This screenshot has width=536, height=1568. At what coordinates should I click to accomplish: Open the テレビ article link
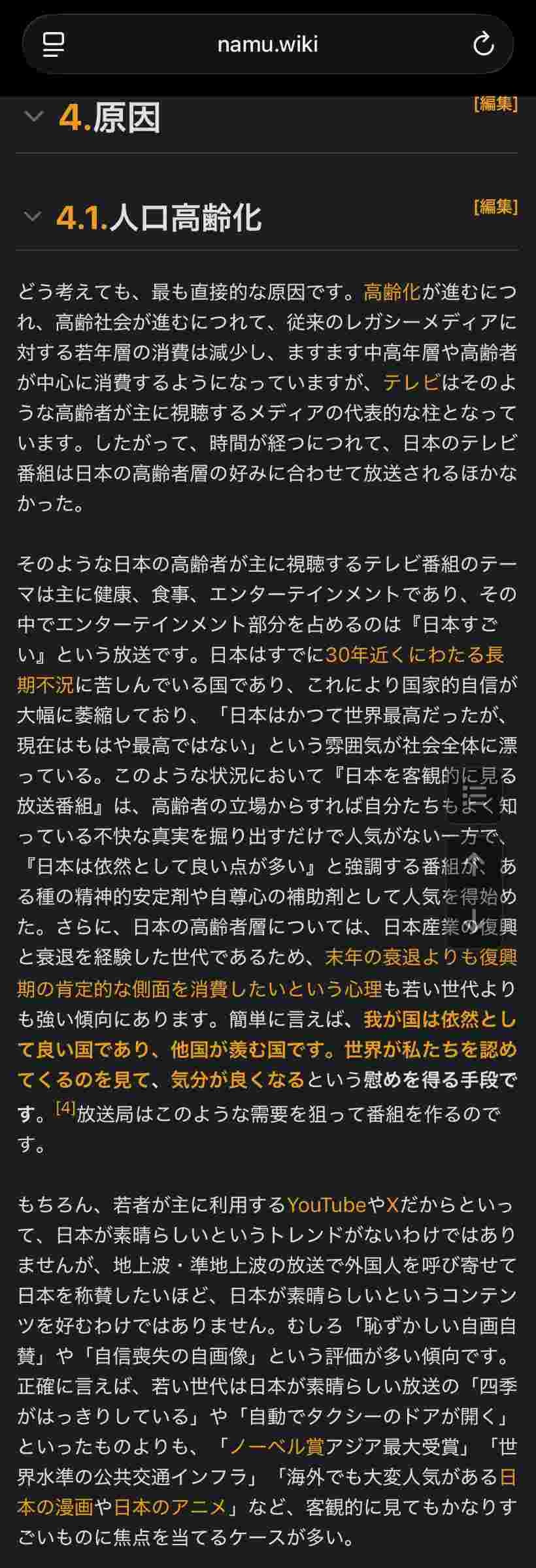[x=411, y=382]
